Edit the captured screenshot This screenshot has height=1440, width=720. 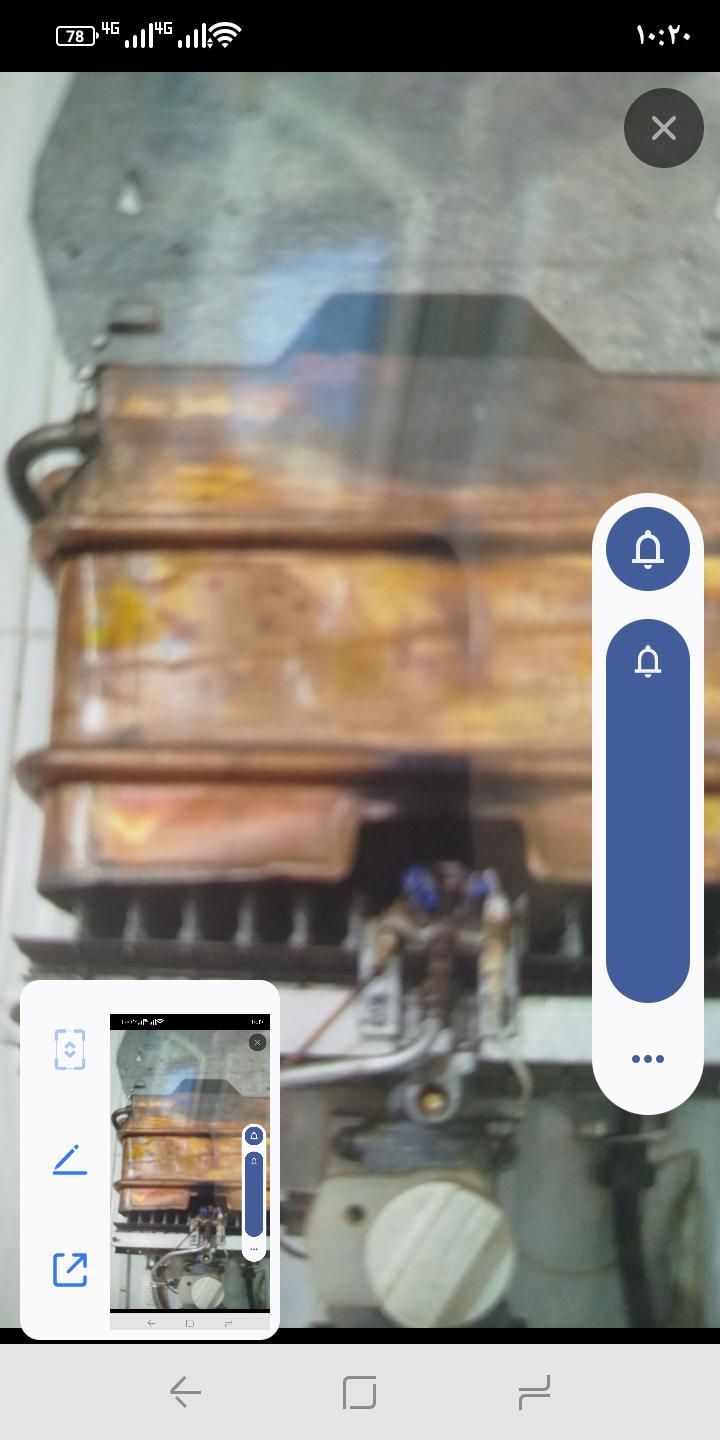pos(70,1160)
